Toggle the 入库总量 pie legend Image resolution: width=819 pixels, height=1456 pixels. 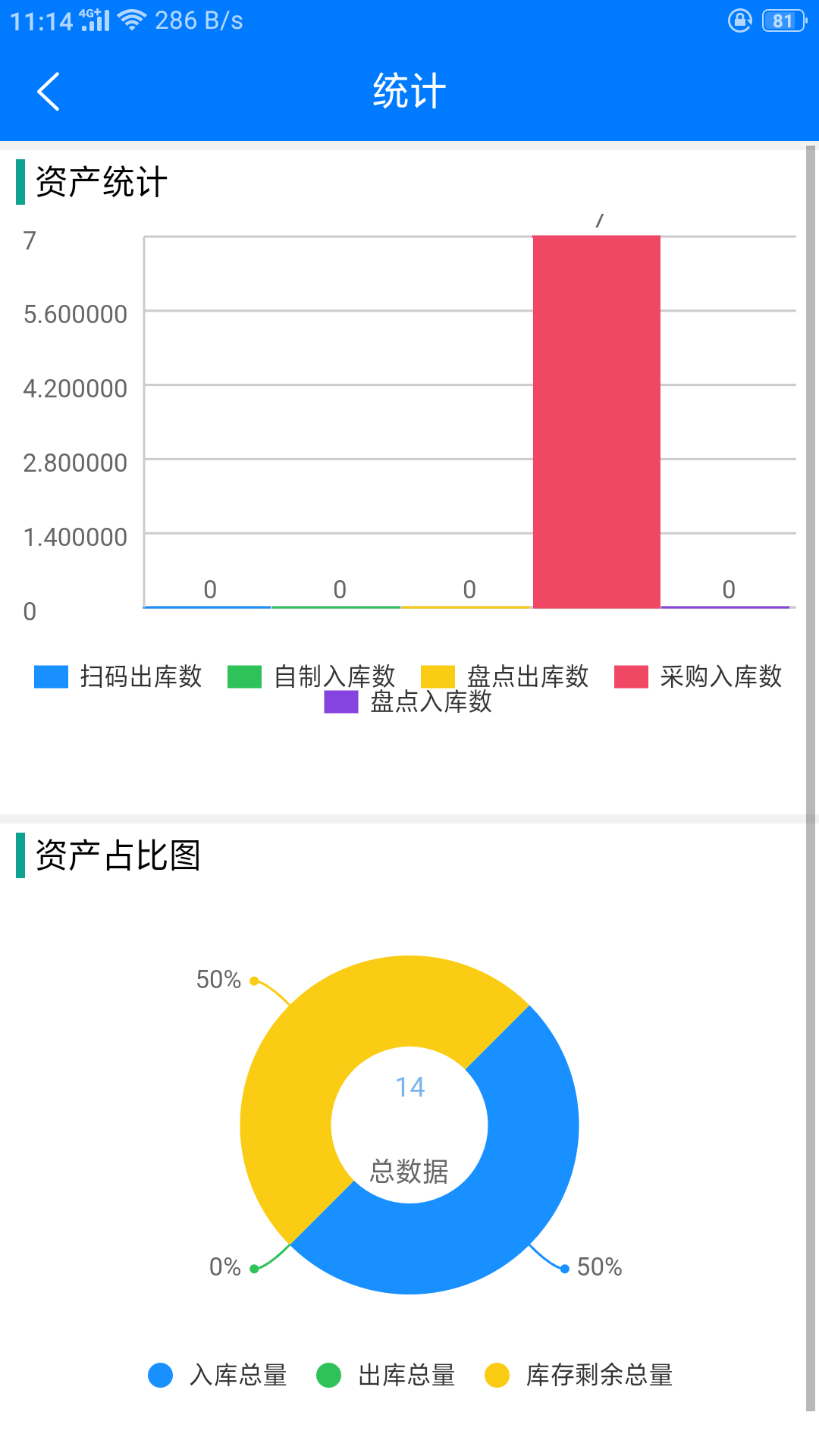click(x=218, y=1375)
